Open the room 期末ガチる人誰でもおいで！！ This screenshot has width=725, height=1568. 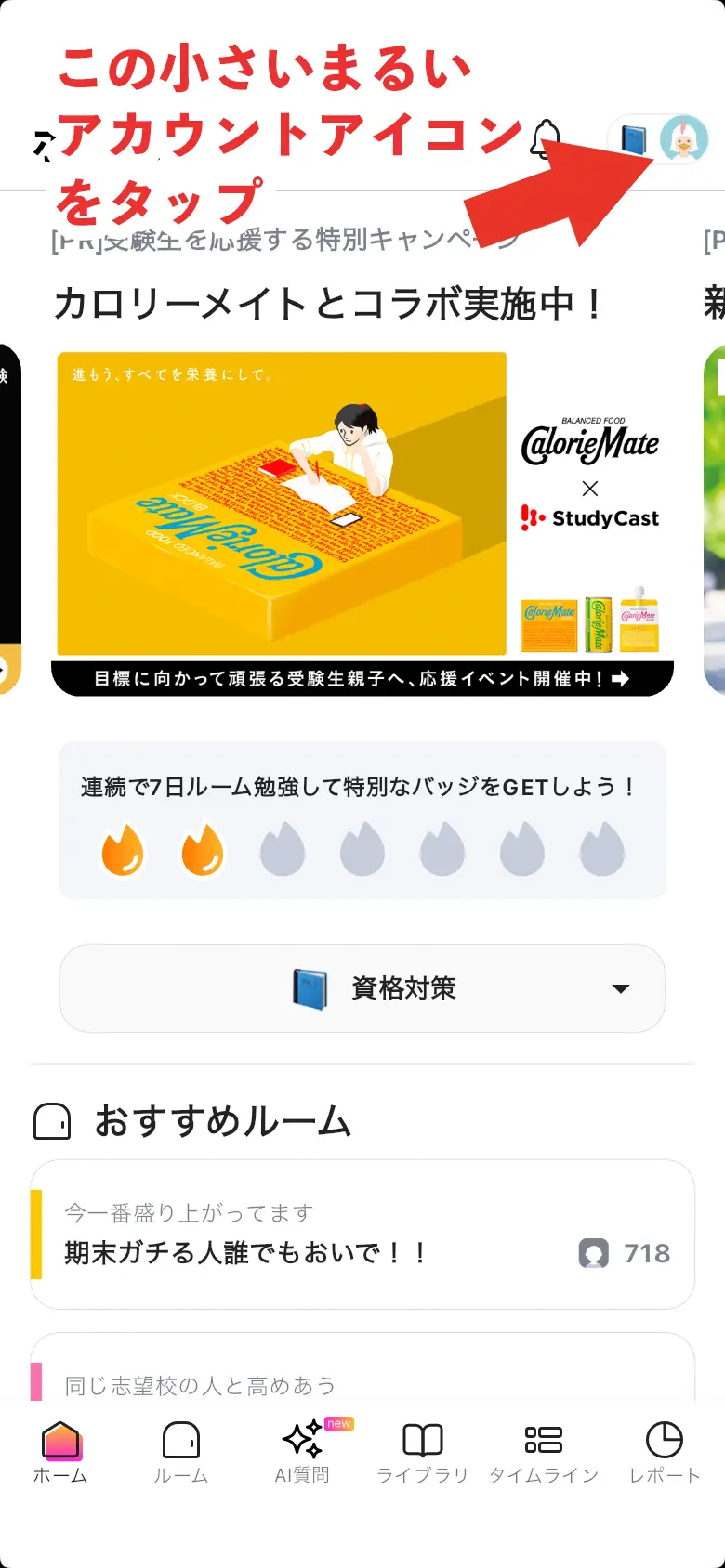point(362,1235)
